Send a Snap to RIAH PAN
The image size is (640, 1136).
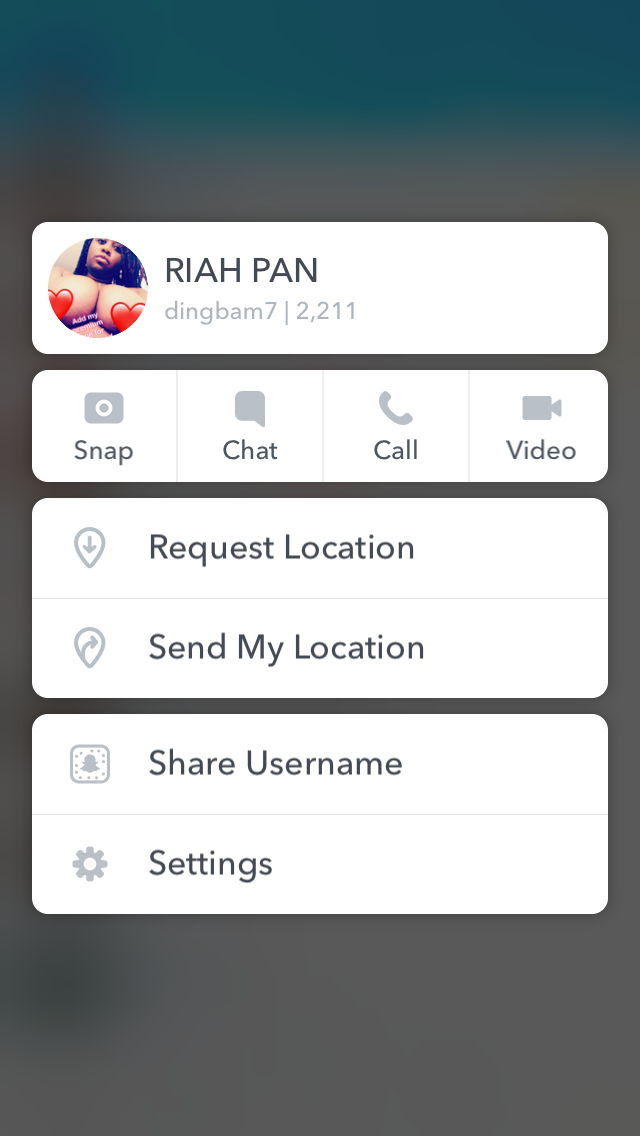[104, 427]
